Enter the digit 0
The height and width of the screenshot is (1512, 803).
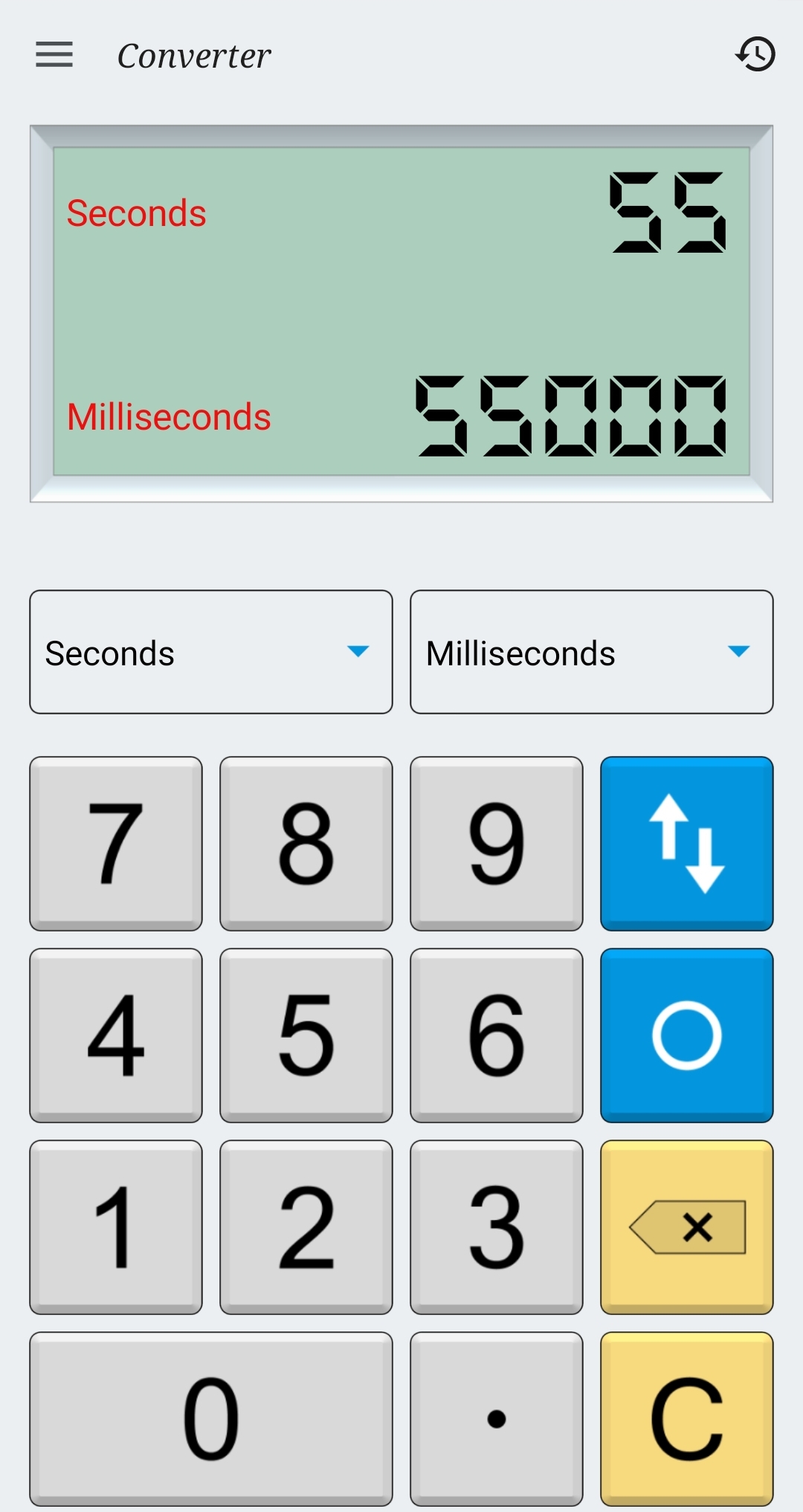(x=211, y=1418)
